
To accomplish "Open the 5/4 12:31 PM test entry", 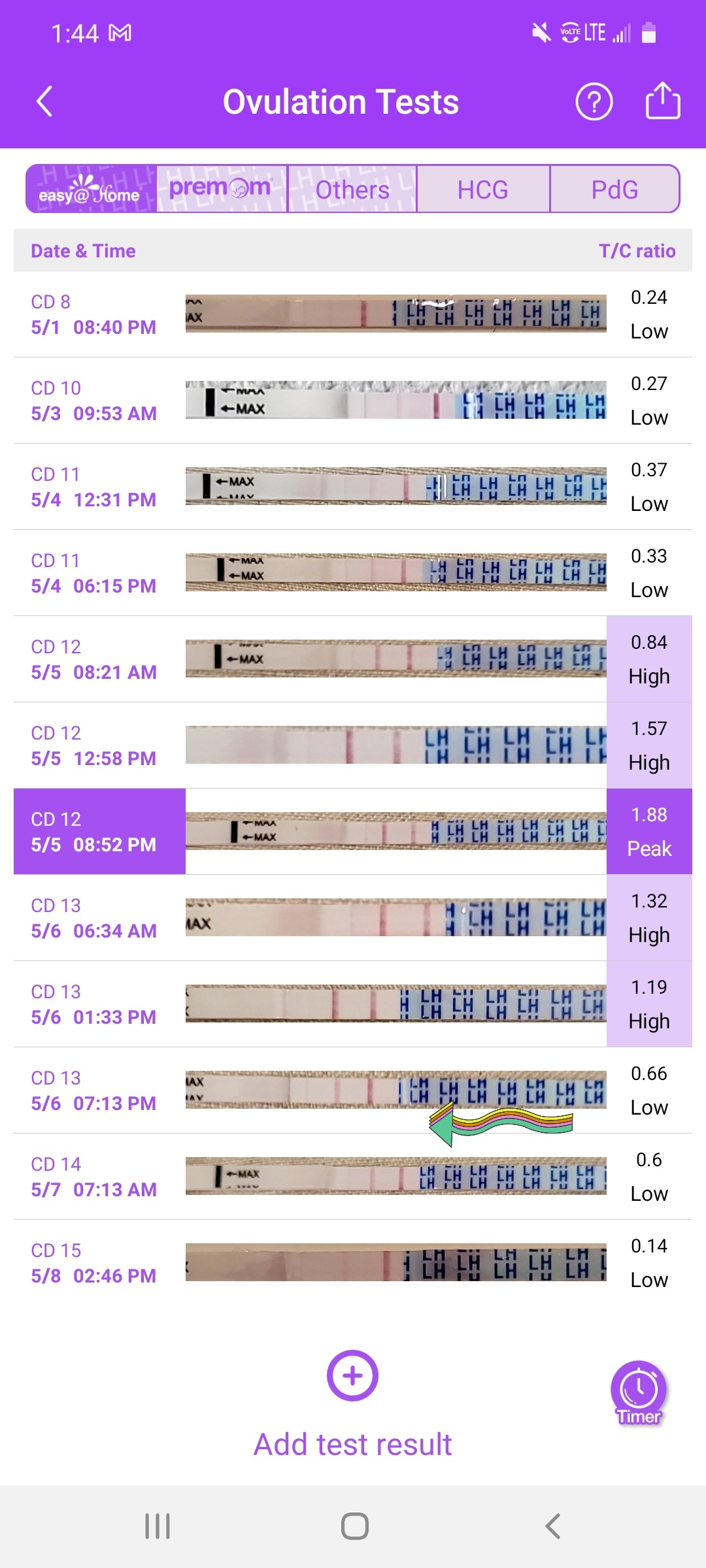I will [x=353, y=487].
